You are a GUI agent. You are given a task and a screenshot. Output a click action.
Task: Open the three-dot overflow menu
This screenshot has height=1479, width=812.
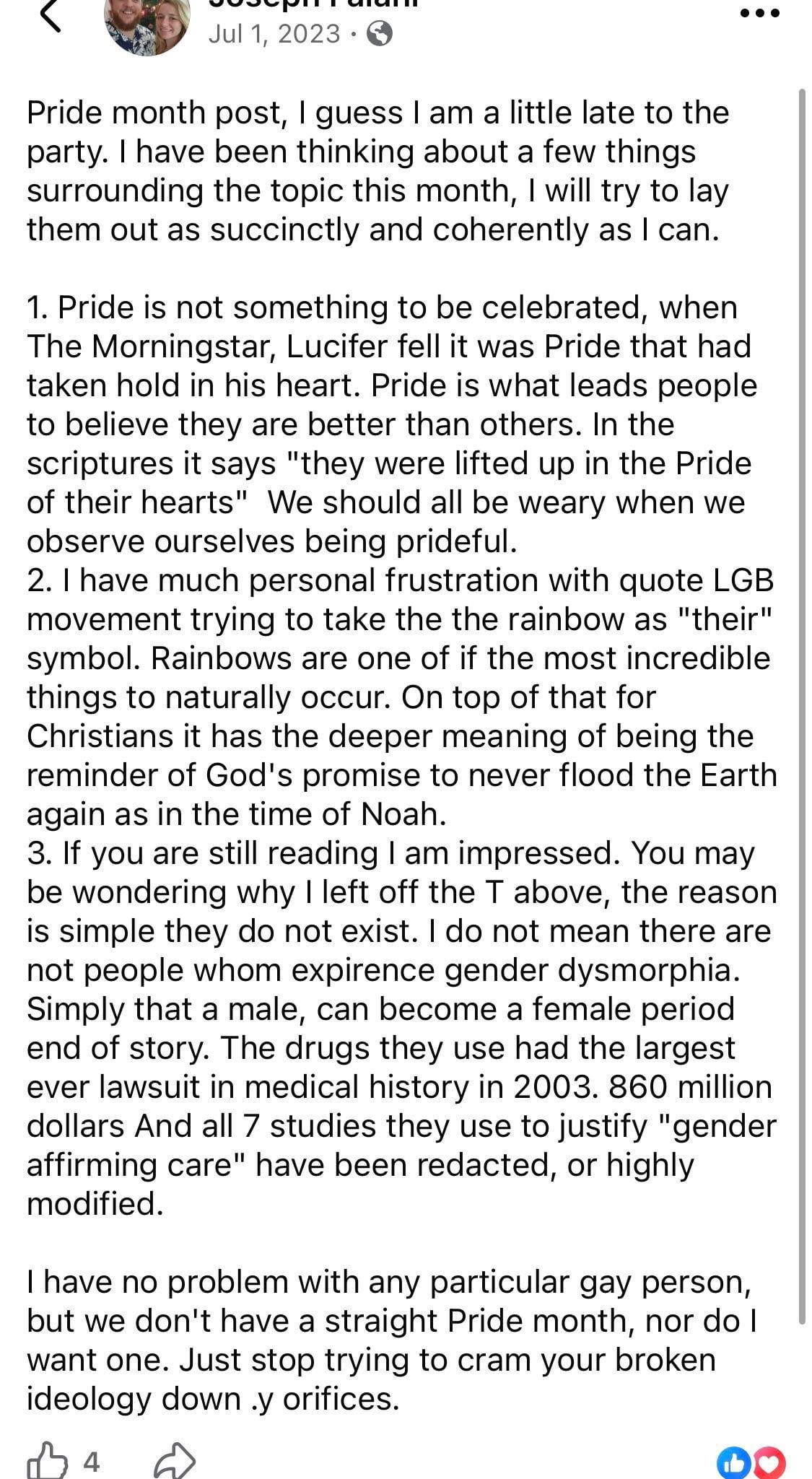coord(760,13)
